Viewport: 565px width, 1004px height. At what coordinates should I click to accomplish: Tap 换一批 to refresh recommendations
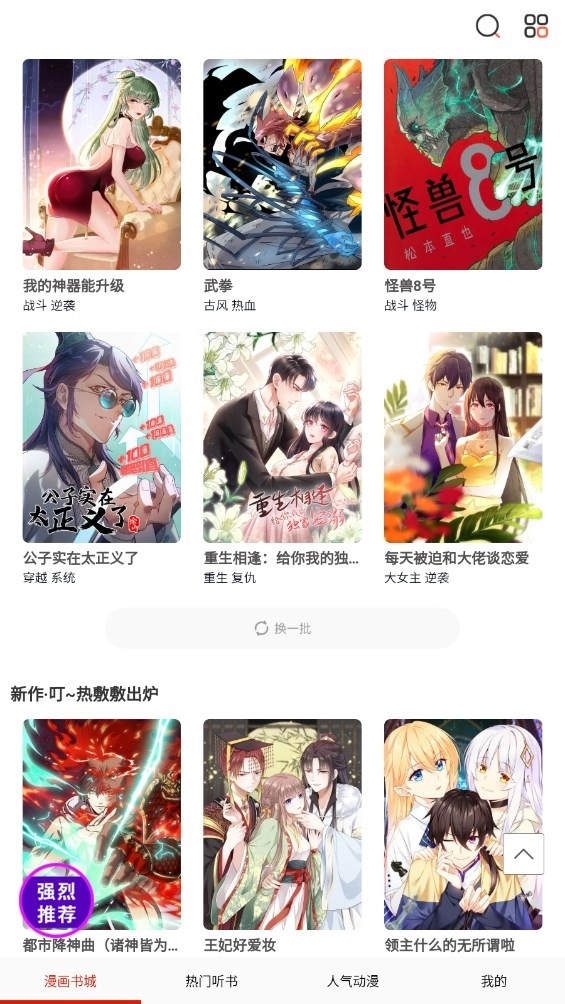pyautogui.click(x=282, y=628)
